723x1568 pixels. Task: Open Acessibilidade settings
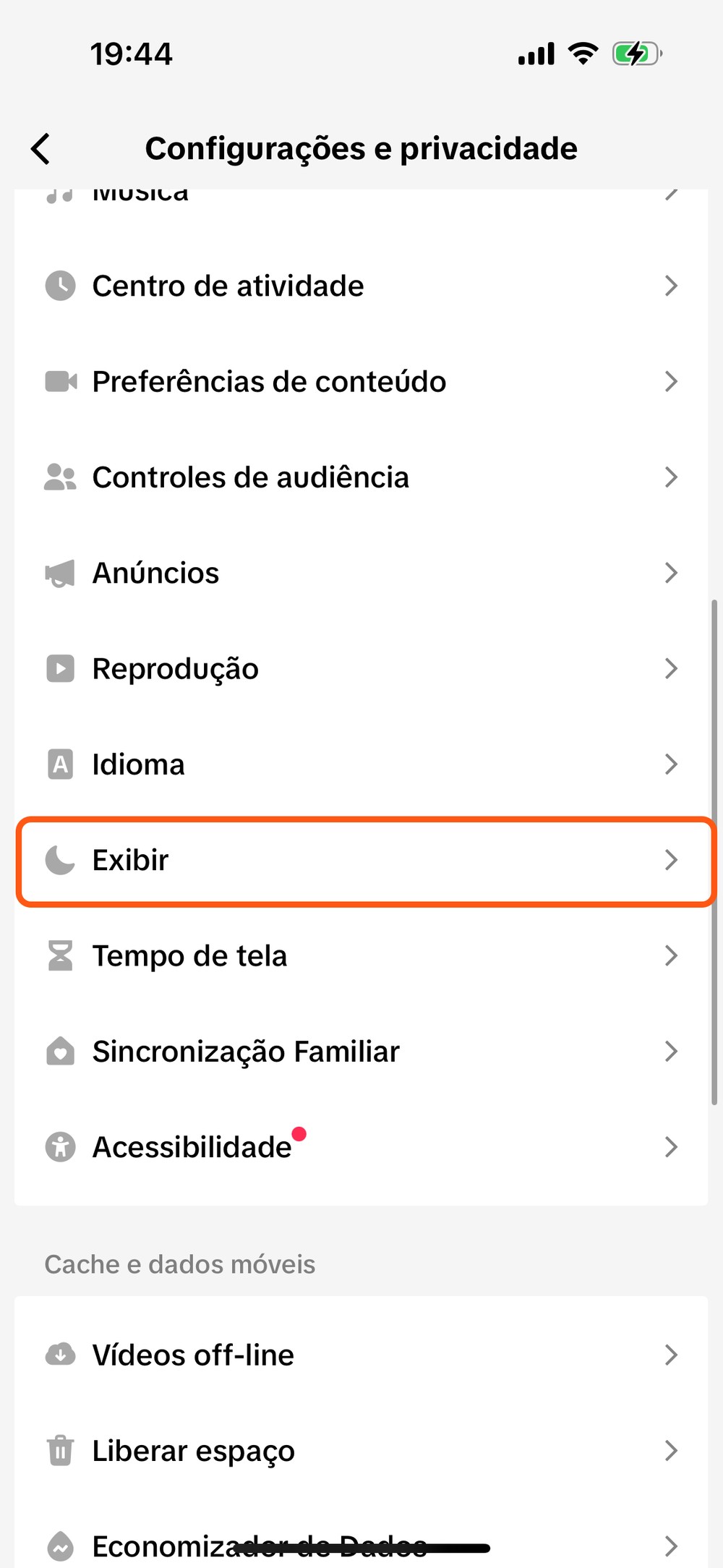tap(361, 1147)
